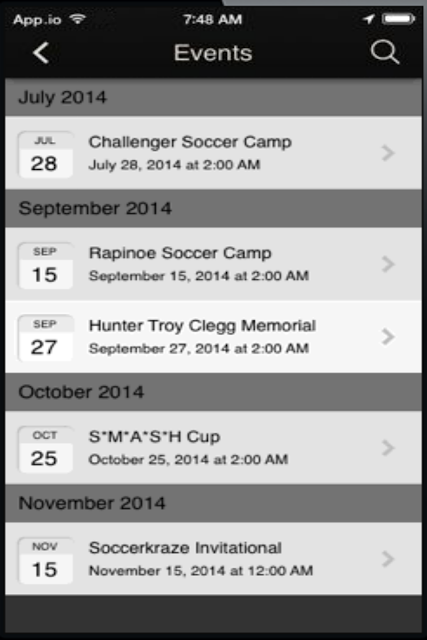
Task: Open the S*M*A*S*H Cup event
Action: point(214,448)
